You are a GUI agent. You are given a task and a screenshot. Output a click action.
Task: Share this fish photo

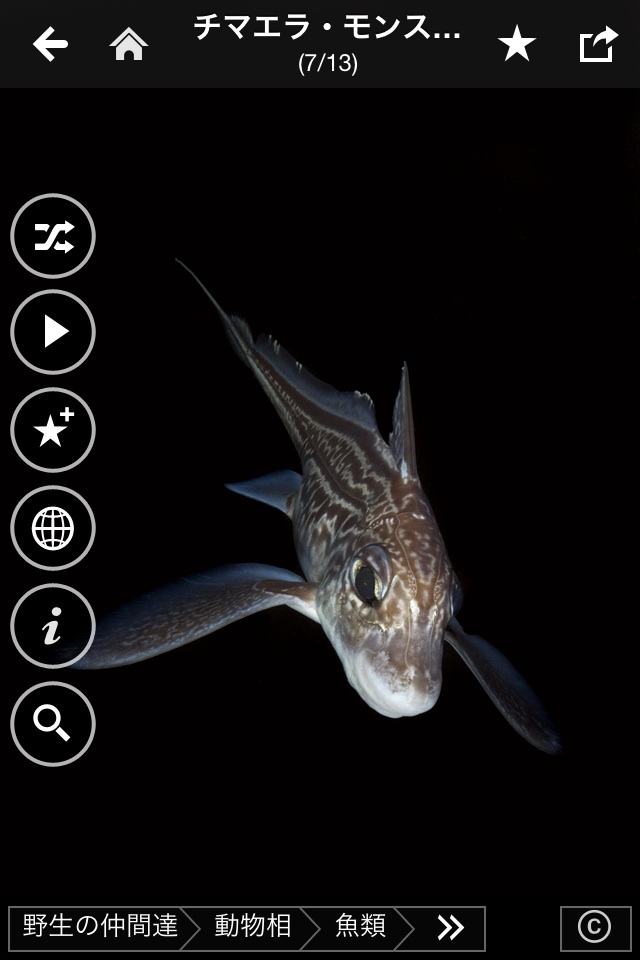pos(598,44)
